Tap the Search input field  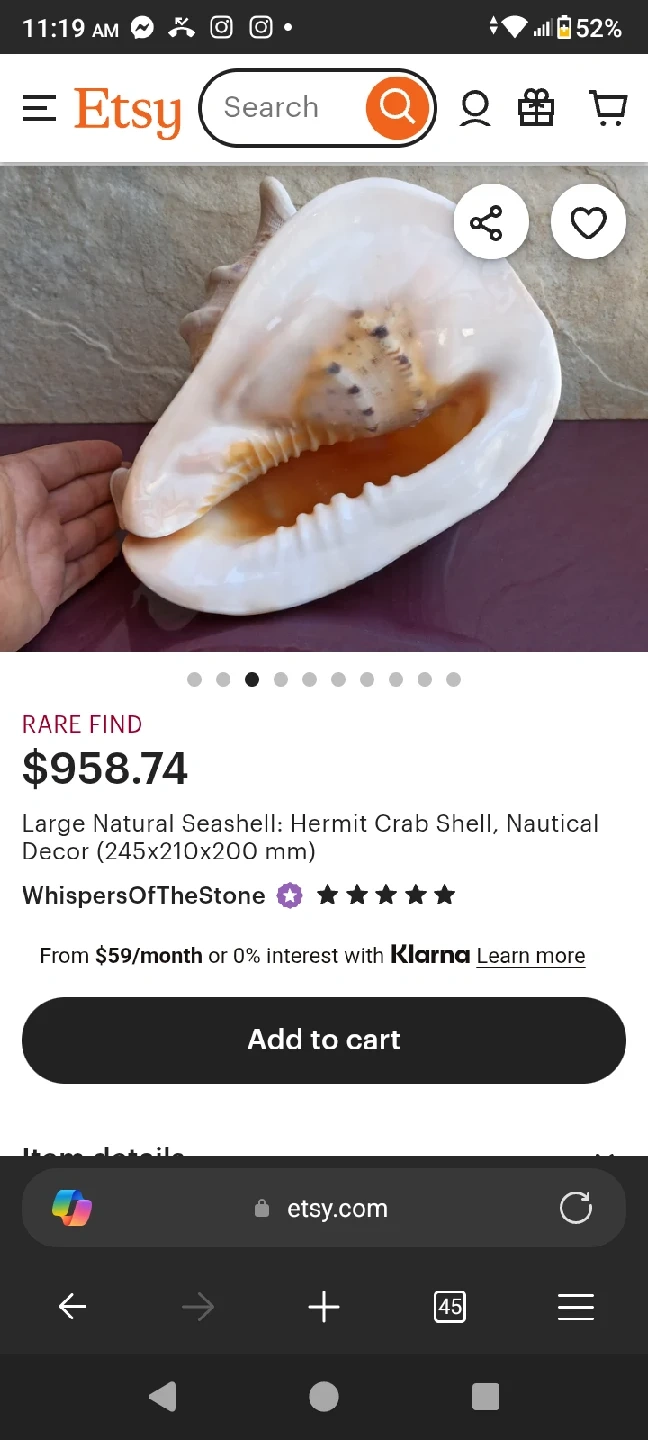280,108
